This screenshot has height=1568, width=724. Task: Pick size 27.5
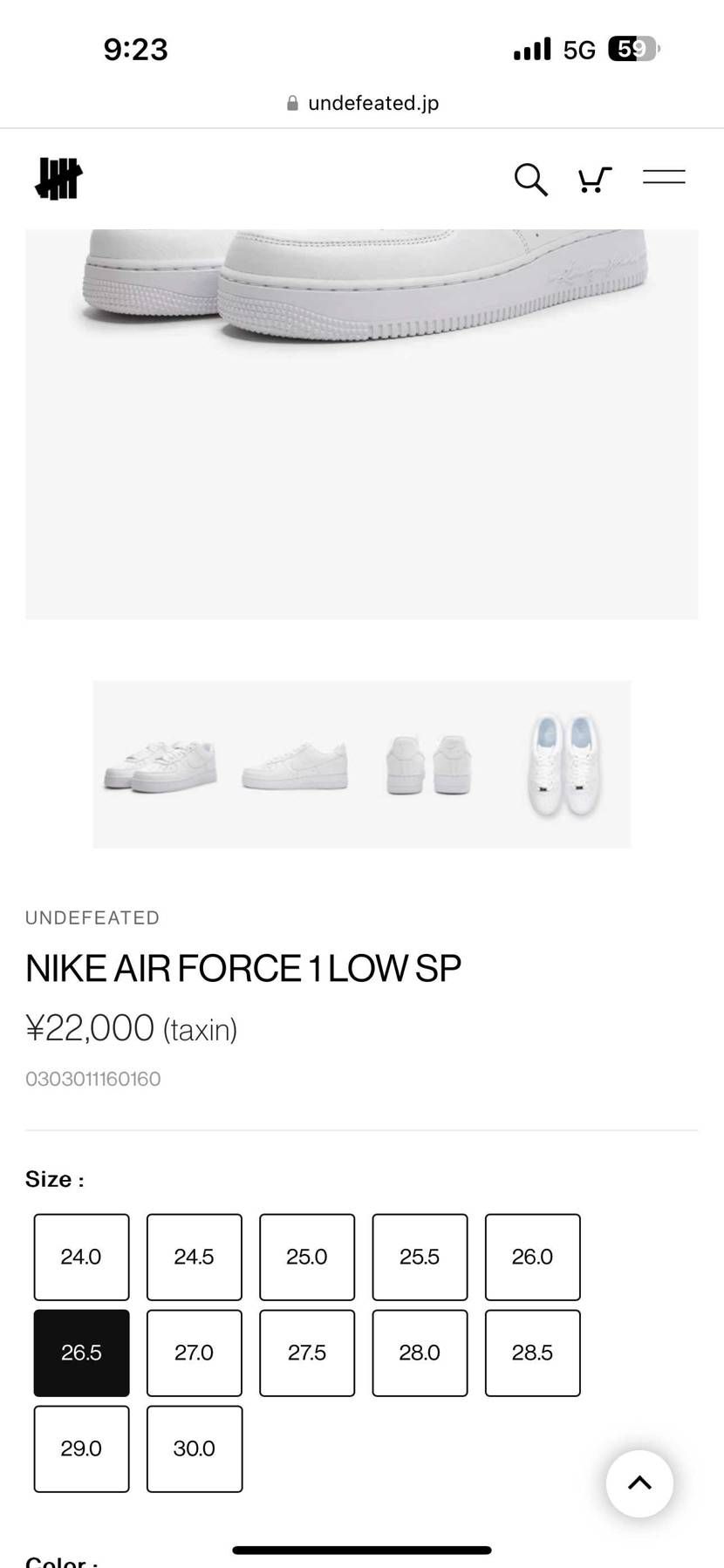click(x=307, y=1353)
